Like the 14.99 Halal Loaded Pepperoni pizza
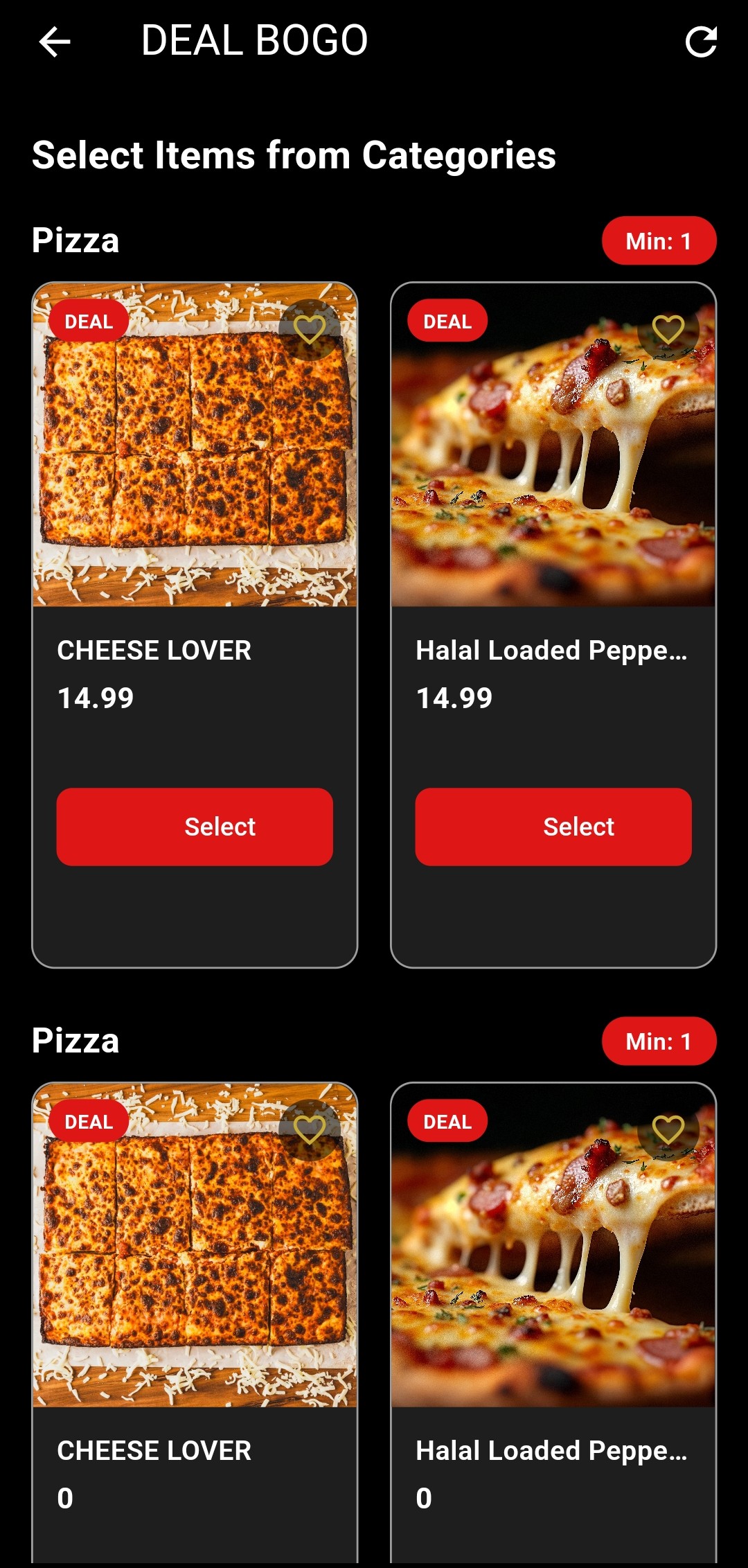This screenshot has width=748, height=1568. [x=668, y=329]
